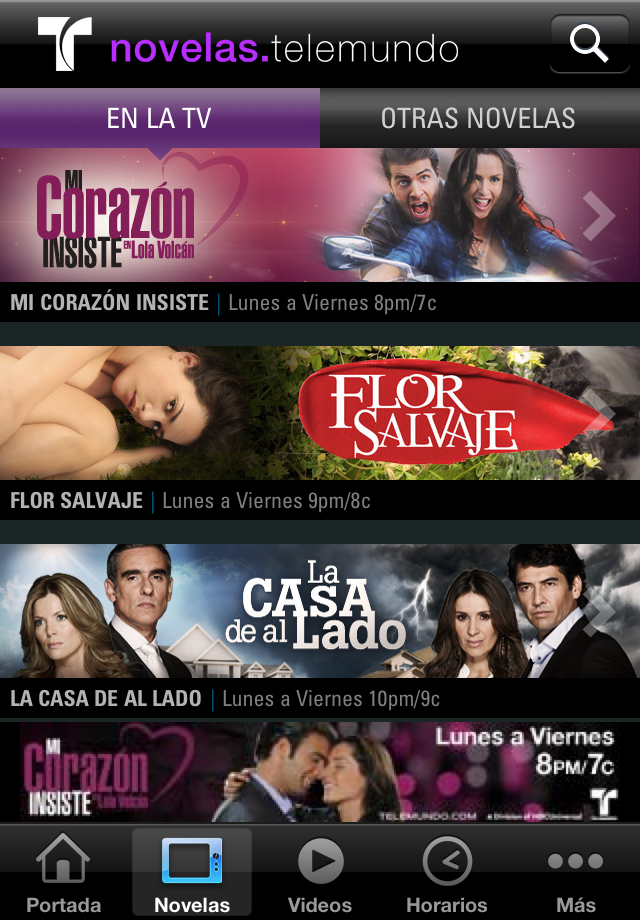Open the Horarios tab

click(x=447, y=873)
